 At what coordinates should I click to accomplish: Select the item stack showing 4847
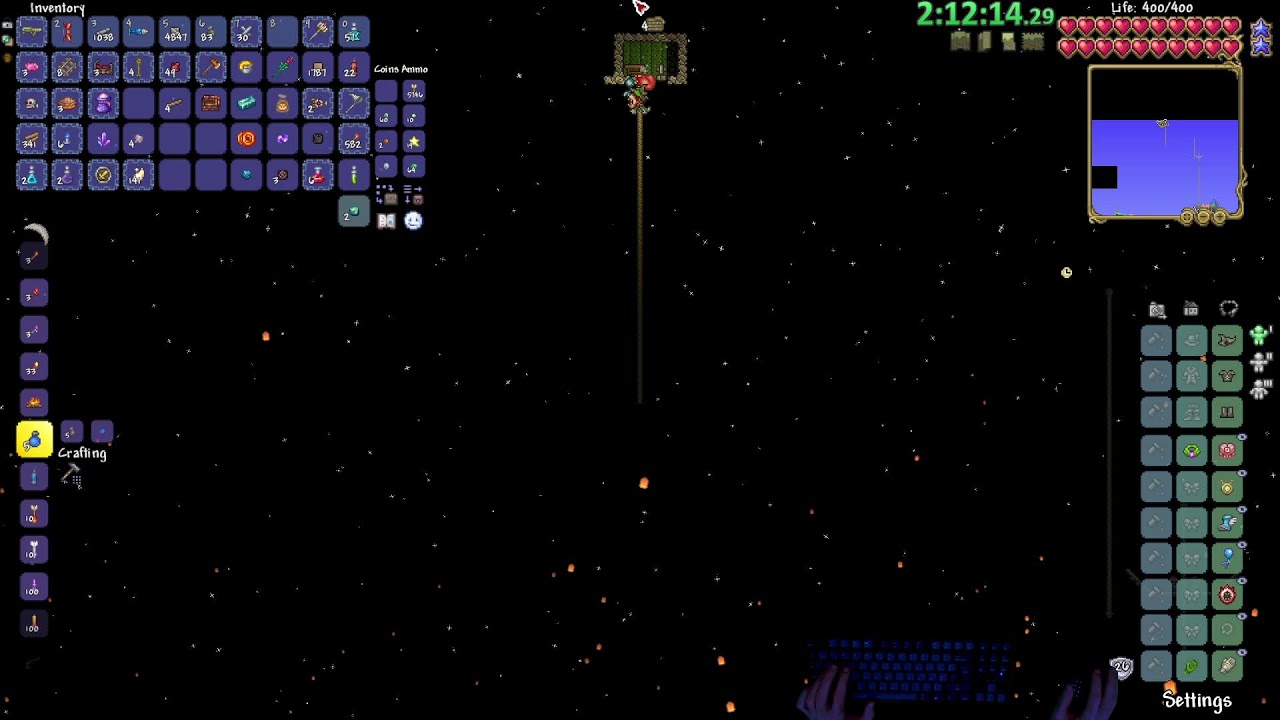pos(174,33)
